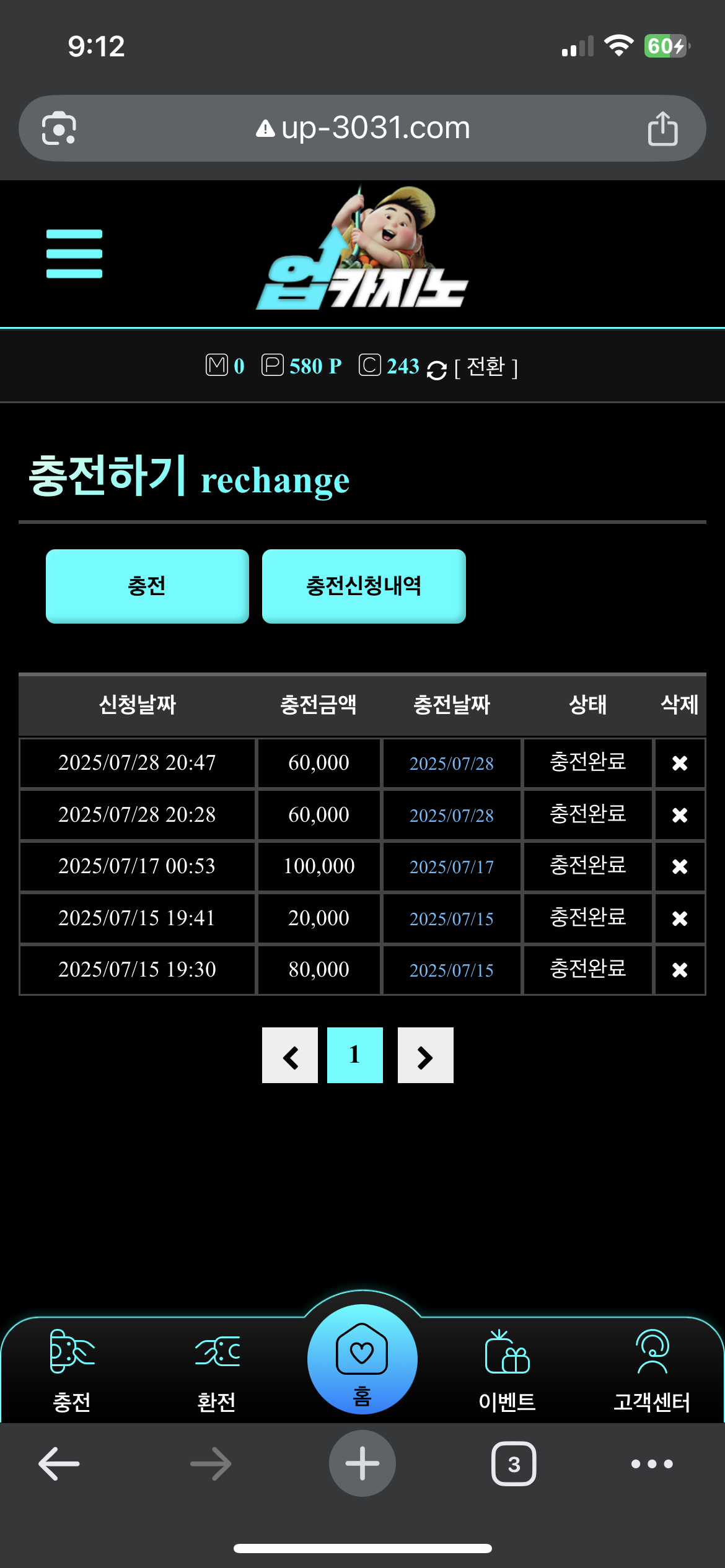Image resolution: width=725 pixels, height=1568 pixels.
Task: Open 충전신청내역 history
Action: (364, 586)
